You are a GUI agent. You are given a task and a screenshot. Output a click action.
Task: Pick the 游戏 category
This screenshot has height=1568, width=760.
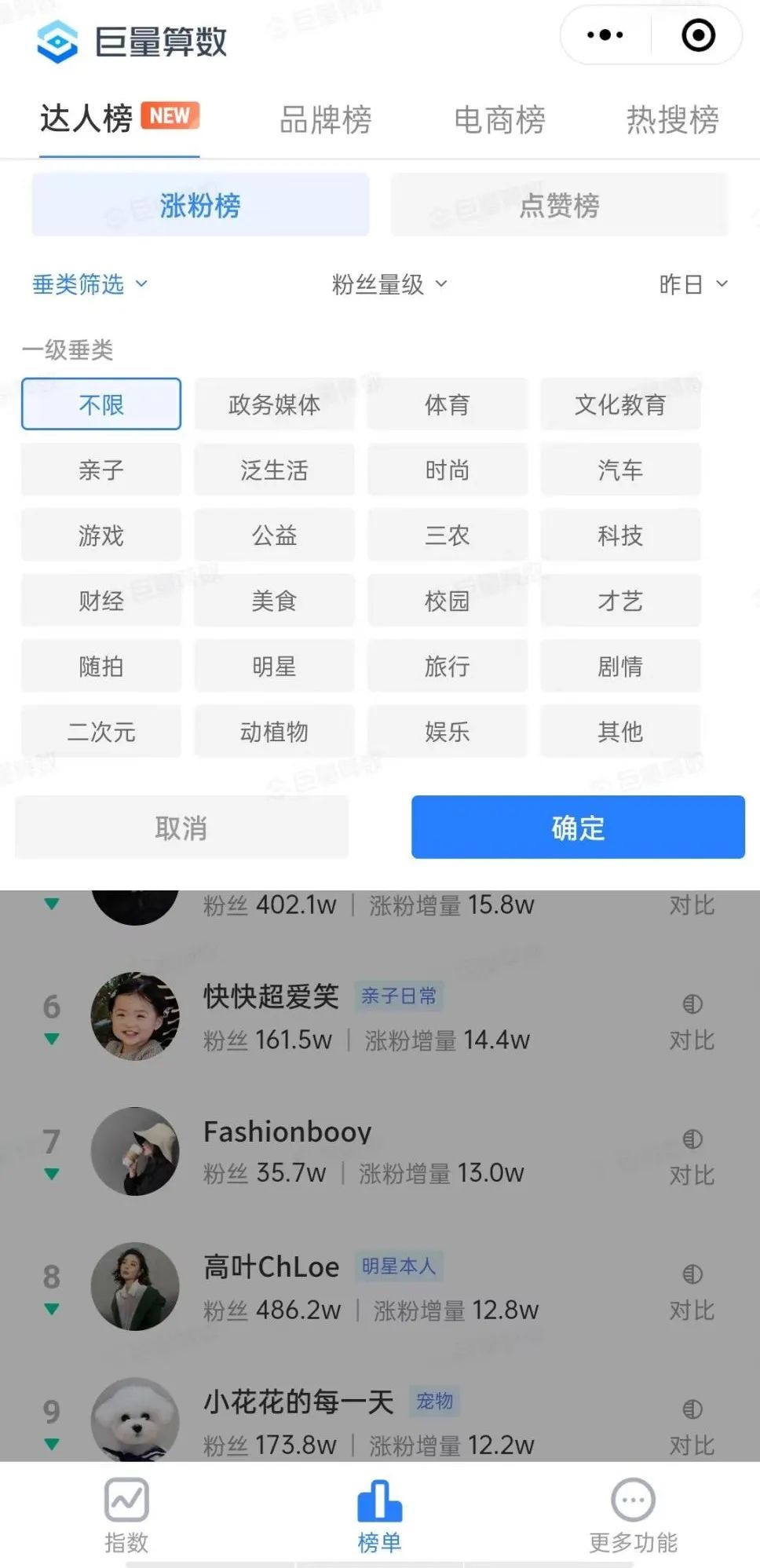coord(101,535)
